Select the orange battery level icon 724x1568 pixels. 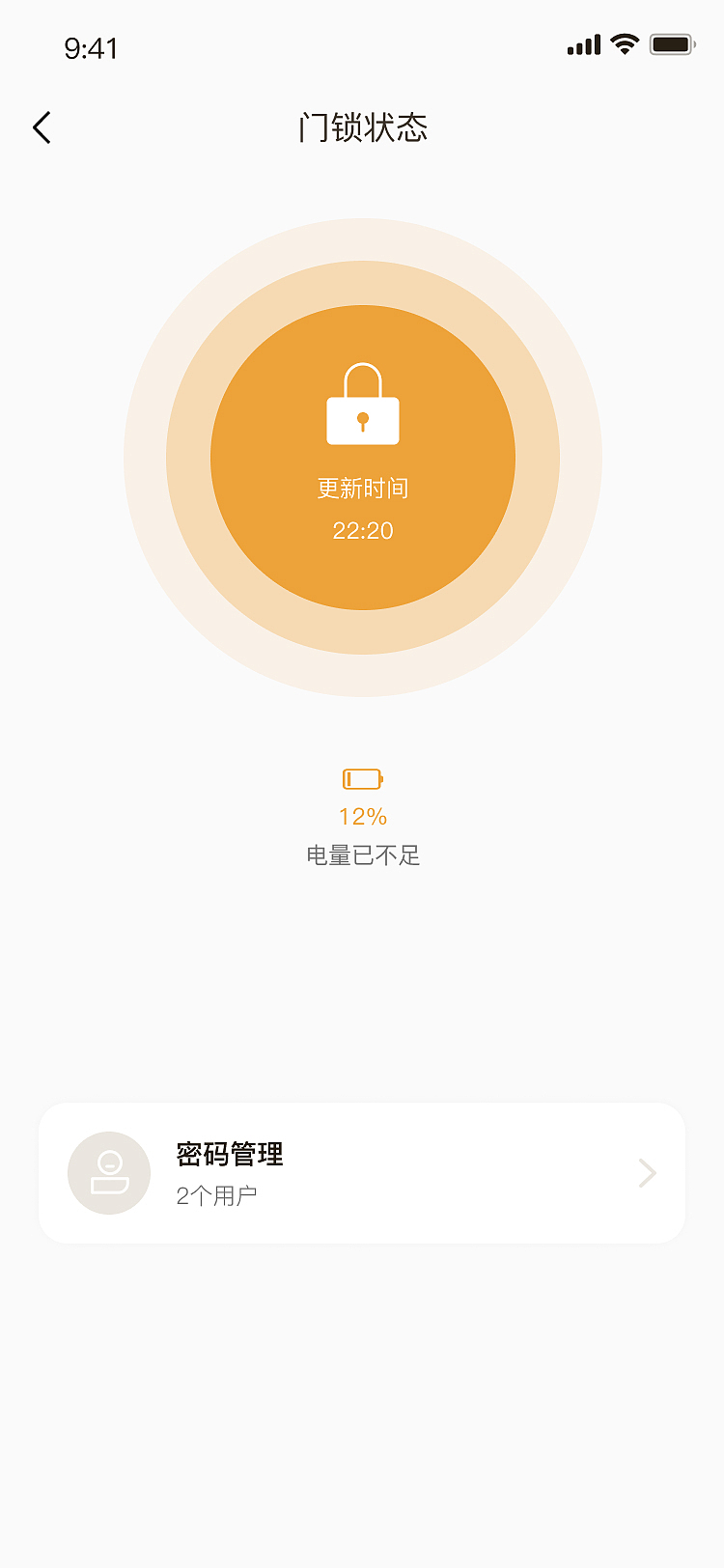[x=362, y=778]
